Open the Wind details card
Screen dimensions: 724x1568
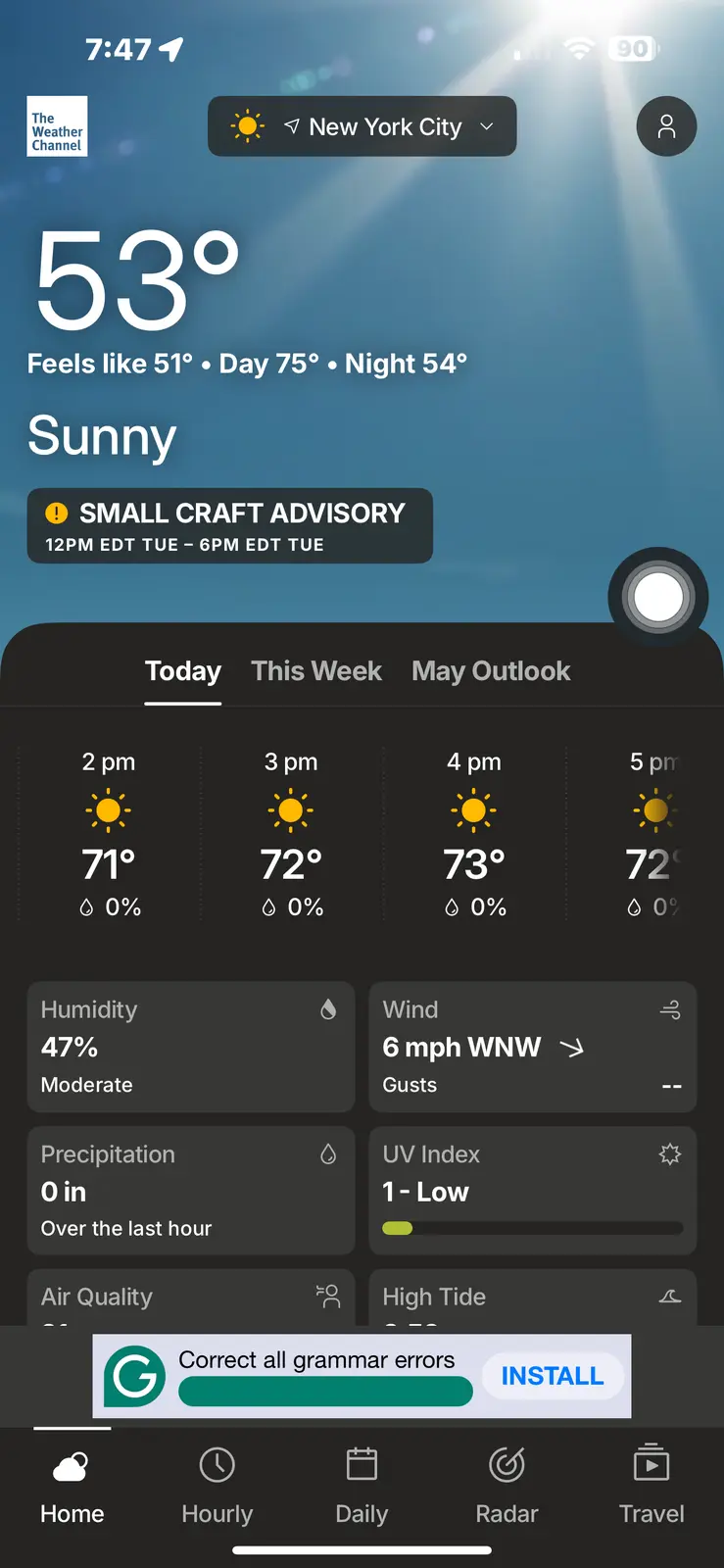tap(532, 1047)
